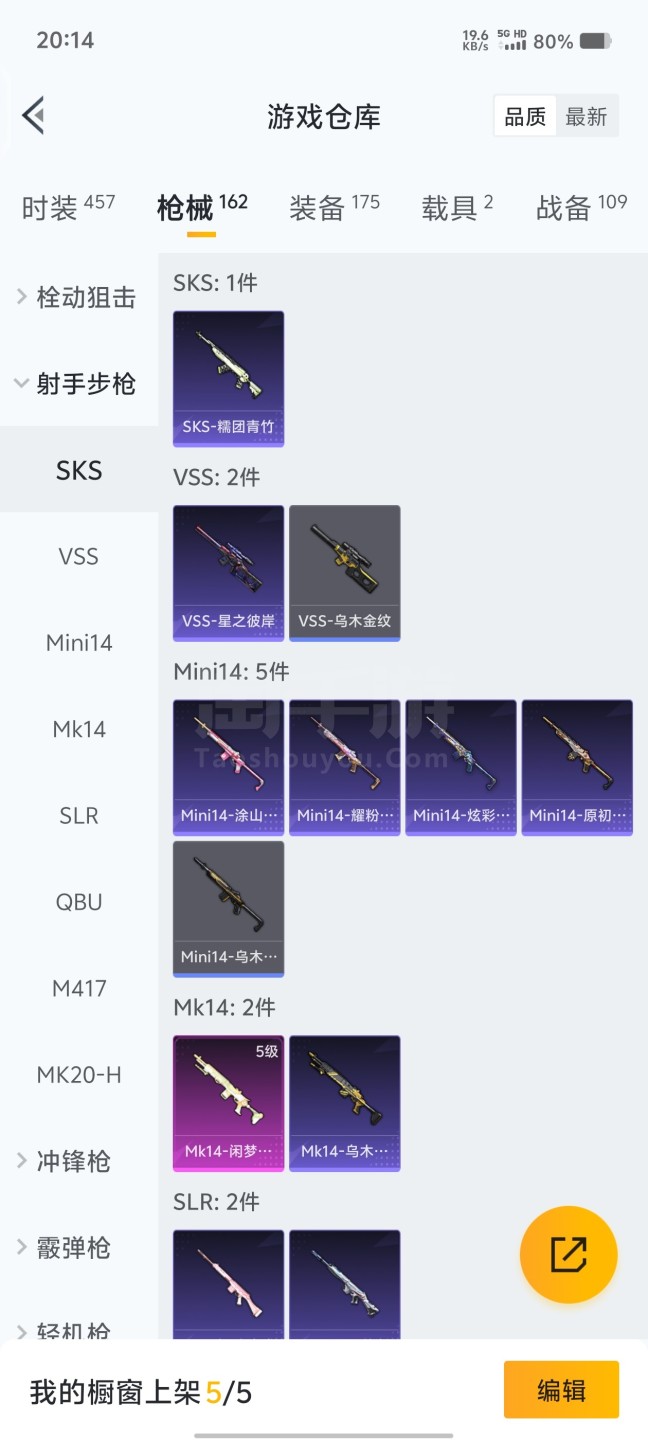Switch to the 载具 tab

tap(457, 207)
